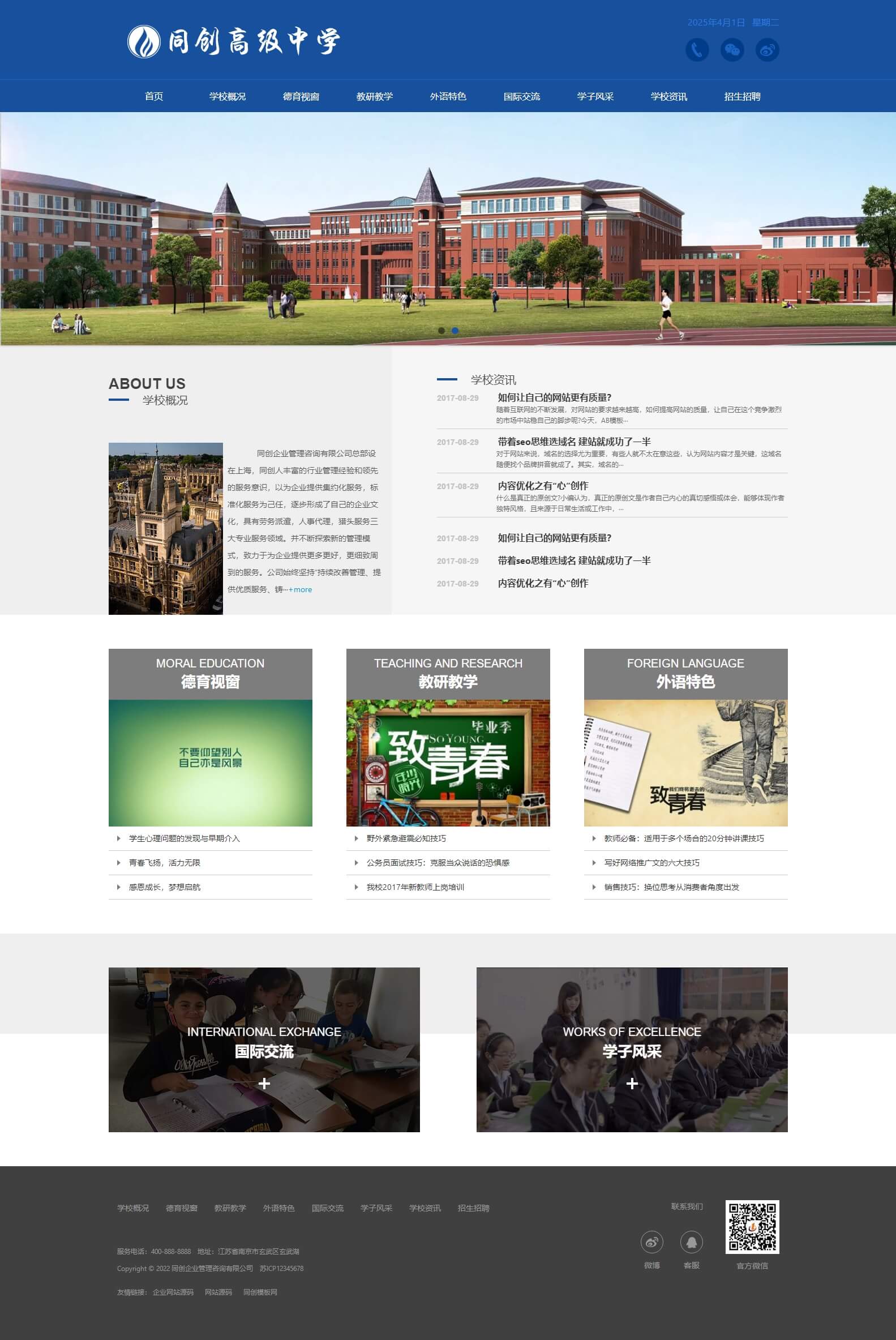
Task: Open the article 写好网络推广文的六大技巧
Action: pyautogui.click(x=651, y=862)
